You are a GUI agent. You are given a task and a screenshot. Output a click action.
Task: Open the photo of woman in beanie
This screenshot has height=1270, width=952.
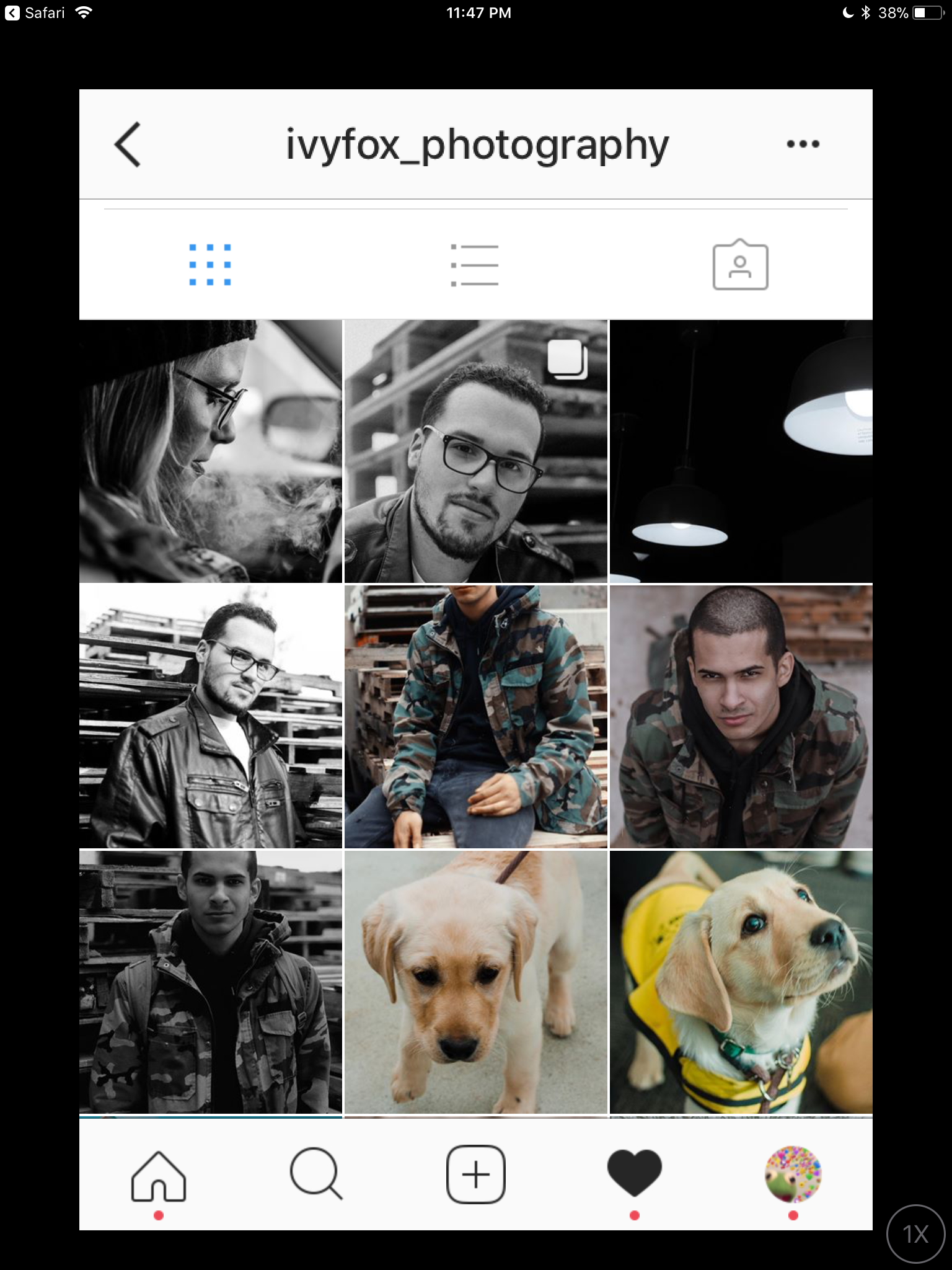[x=211, y=451]
